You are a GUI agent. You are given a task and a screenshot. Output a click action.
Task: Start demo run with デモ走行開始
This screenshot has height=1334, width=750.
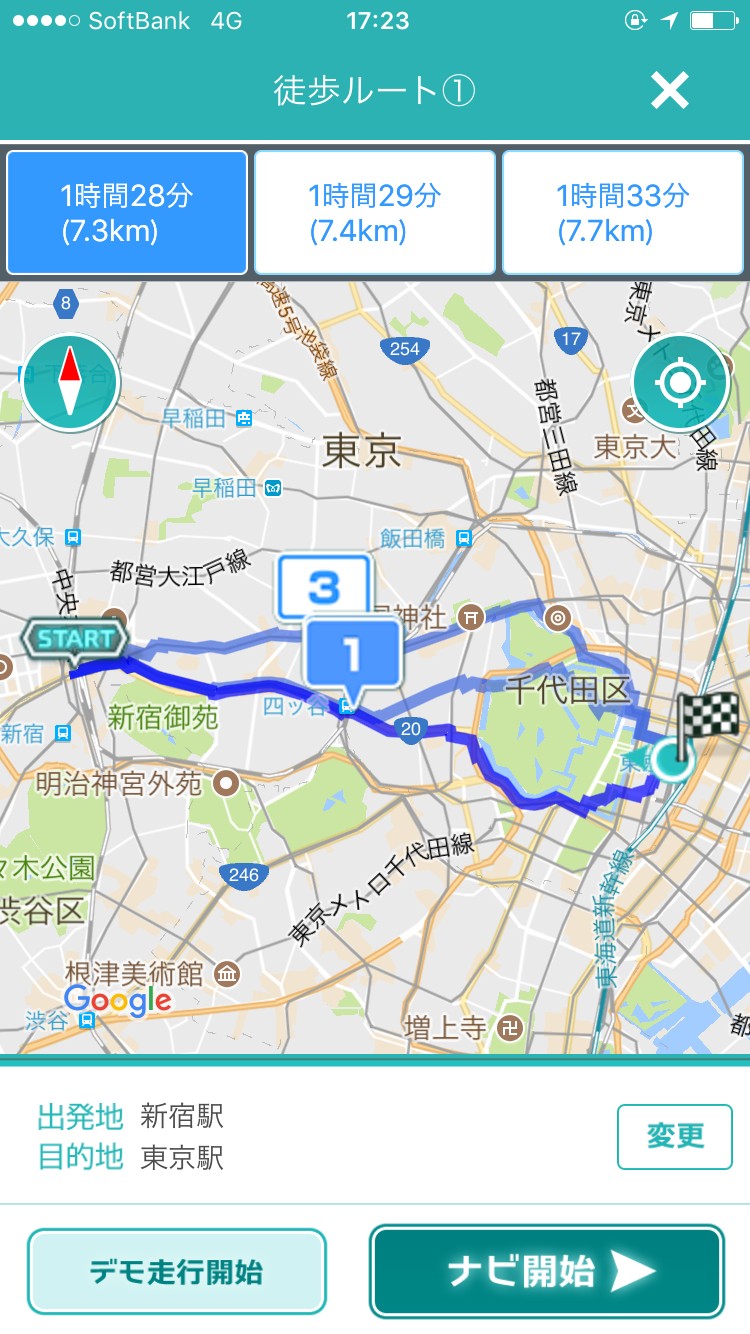tap(177, 1272)
